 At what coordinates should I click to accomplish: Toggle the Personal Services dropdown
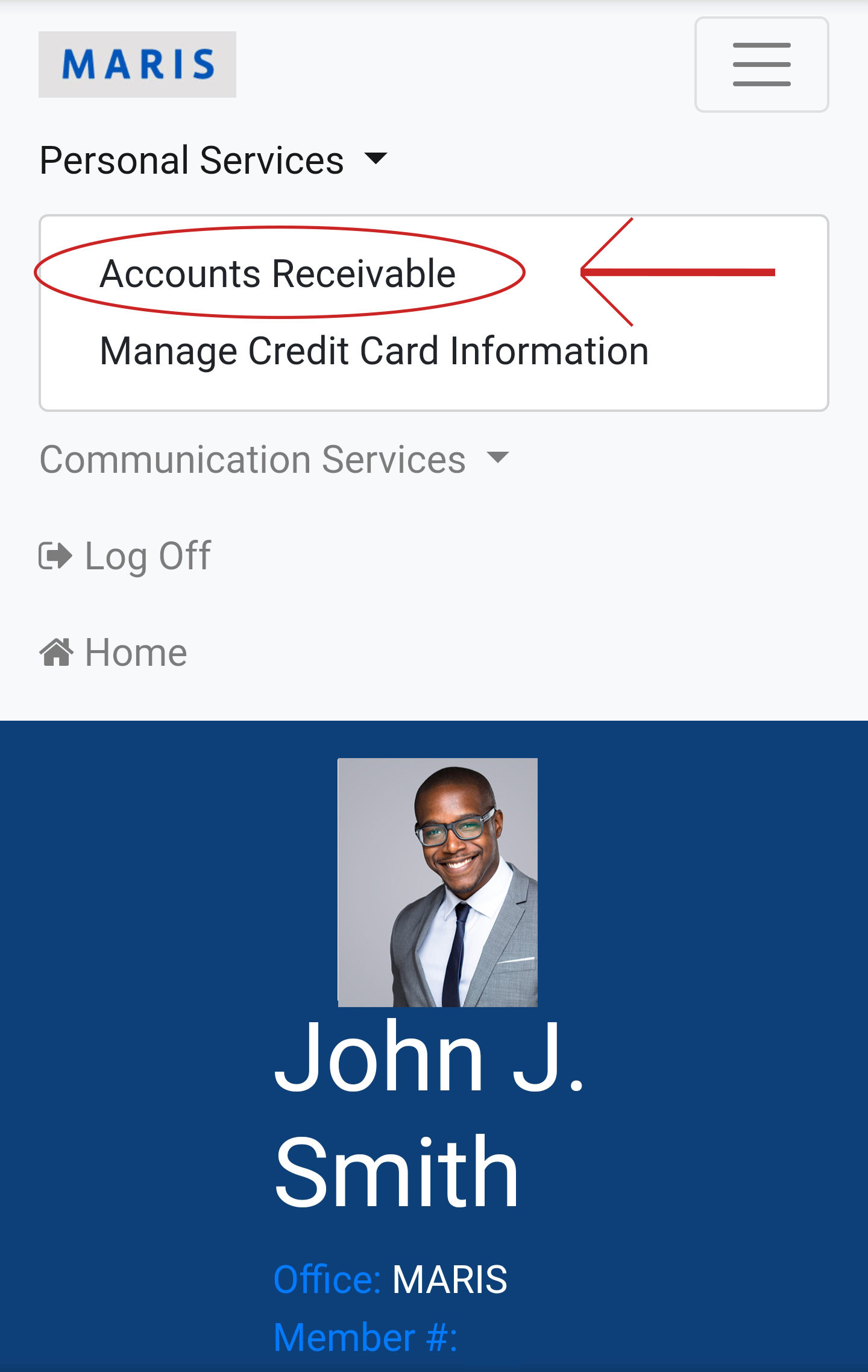[x=213, y=160]
